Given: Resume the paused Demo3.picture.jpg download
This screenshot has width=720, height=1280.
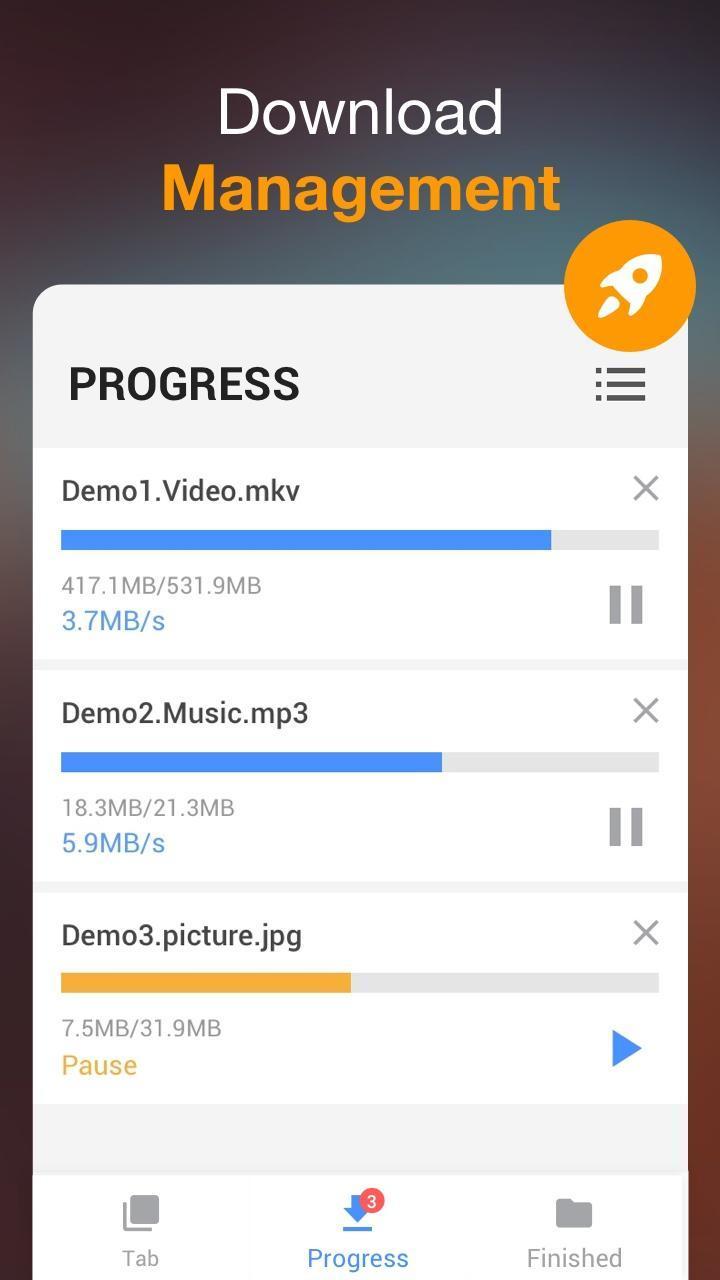Looking at the screenshot, I should click(x=625, y=1048).
